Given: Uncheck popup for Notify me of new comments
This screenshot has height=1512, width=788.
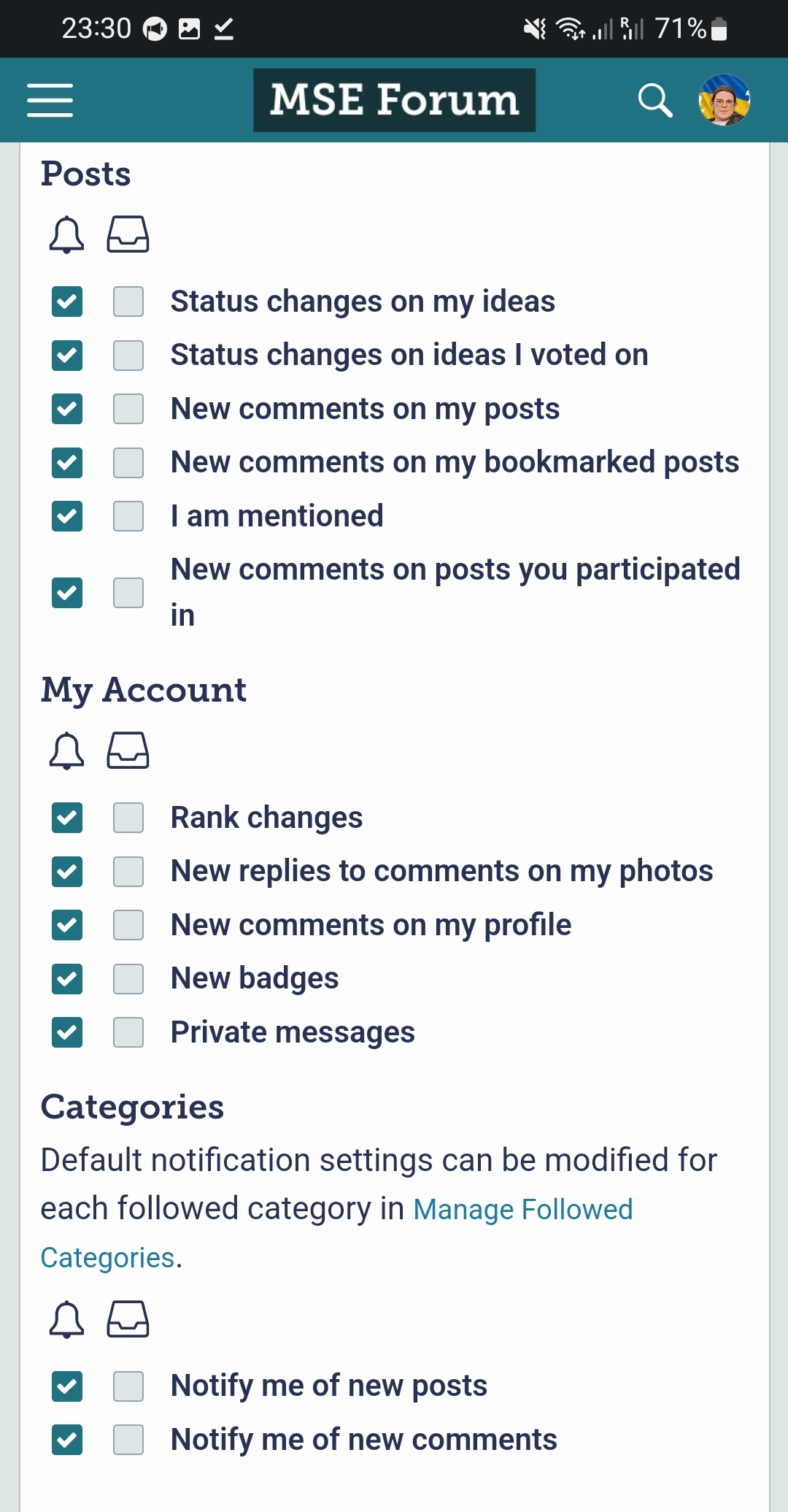Looking at the screenshot, I should point(67,1440).
